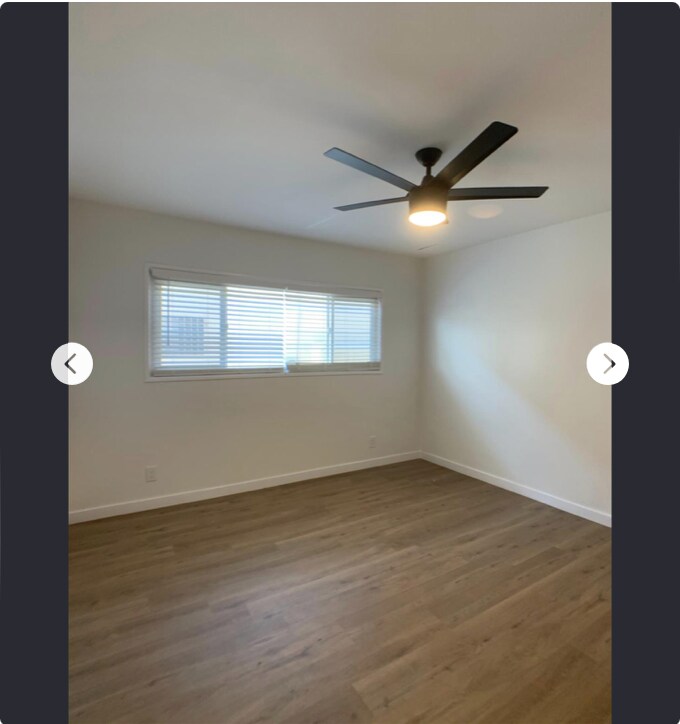Advance to the next photo
Screen dimensions: 680x724
[x=607, y=364]
